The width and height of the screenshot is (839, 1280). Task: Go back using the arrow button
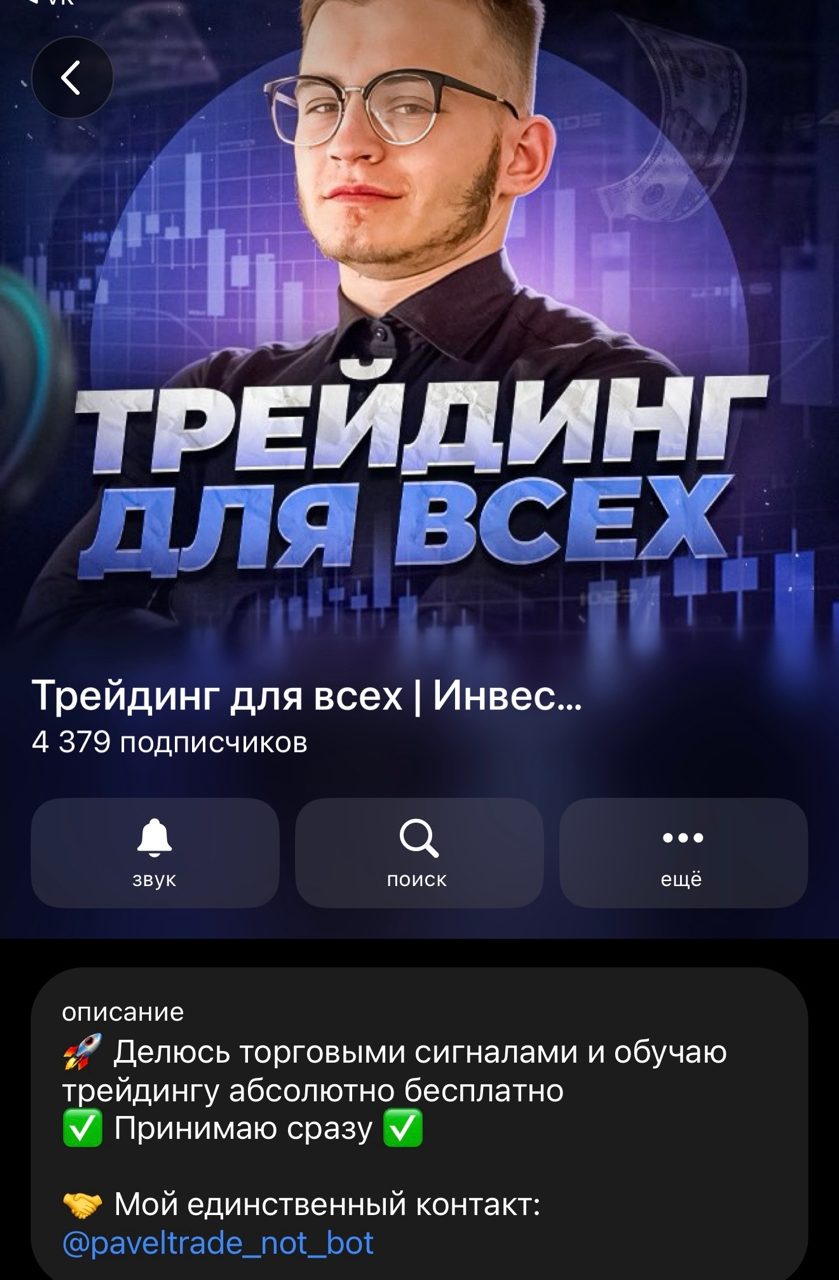(x=72, y=77)
